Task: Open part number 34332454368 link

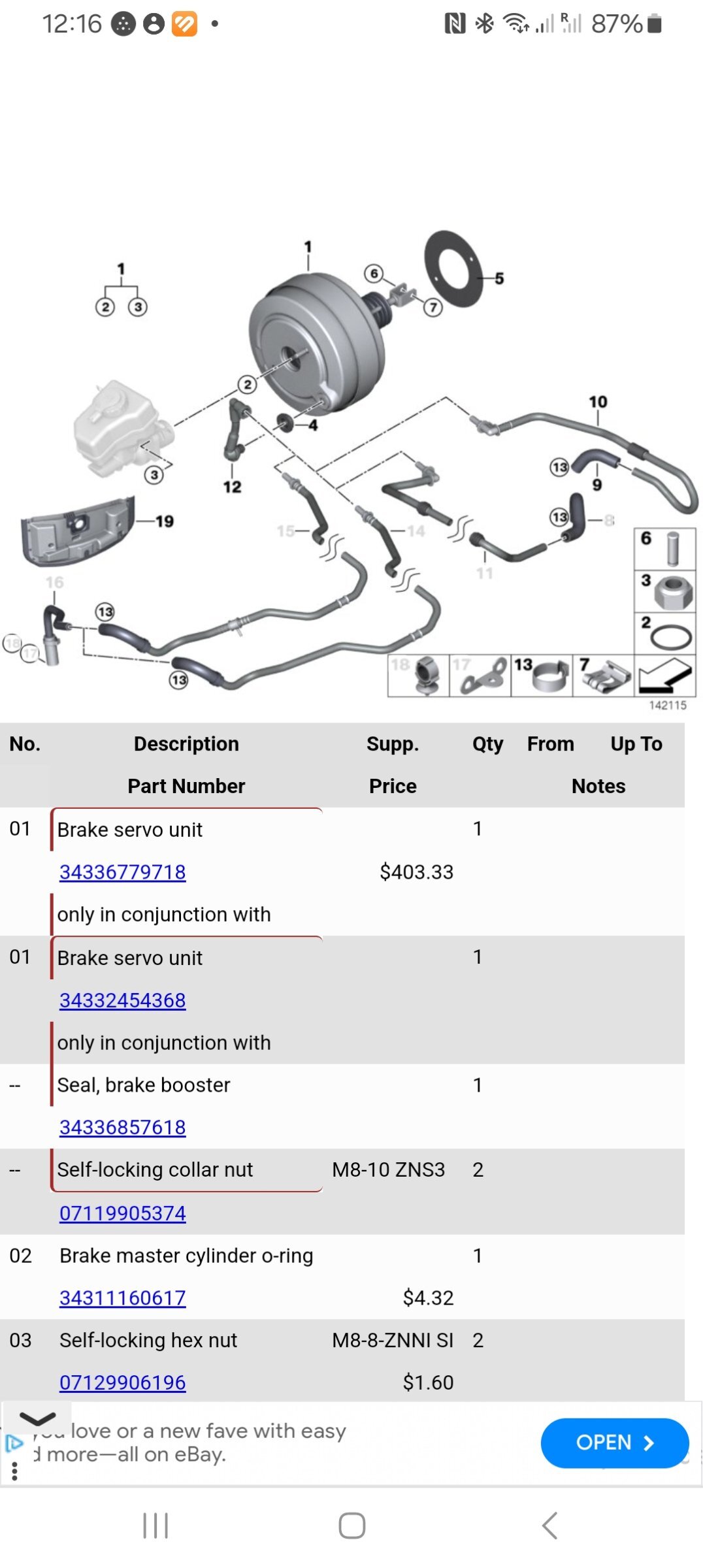Action: pyautogui.click(x=122, y=1000)
